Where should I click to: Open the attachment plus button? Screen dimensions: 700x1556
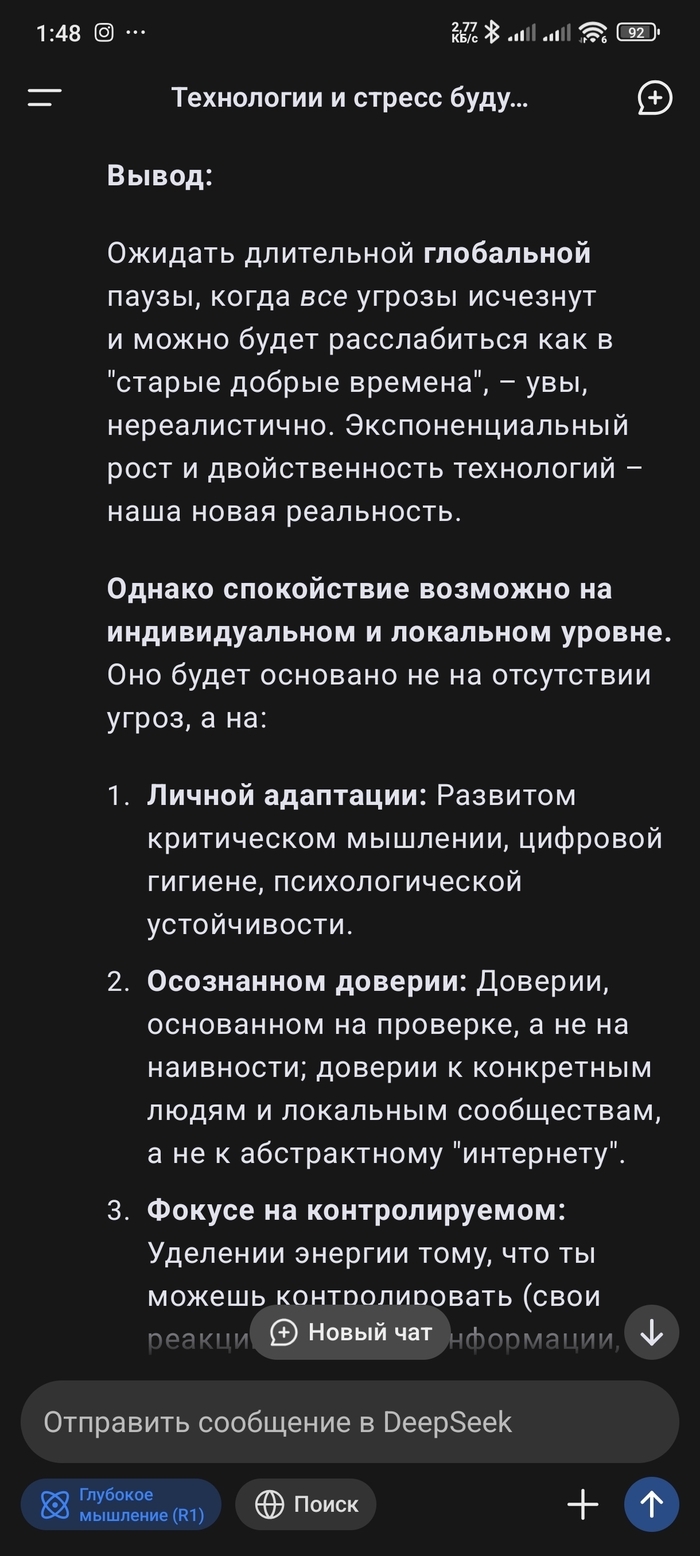click(x=582, y=1504)
